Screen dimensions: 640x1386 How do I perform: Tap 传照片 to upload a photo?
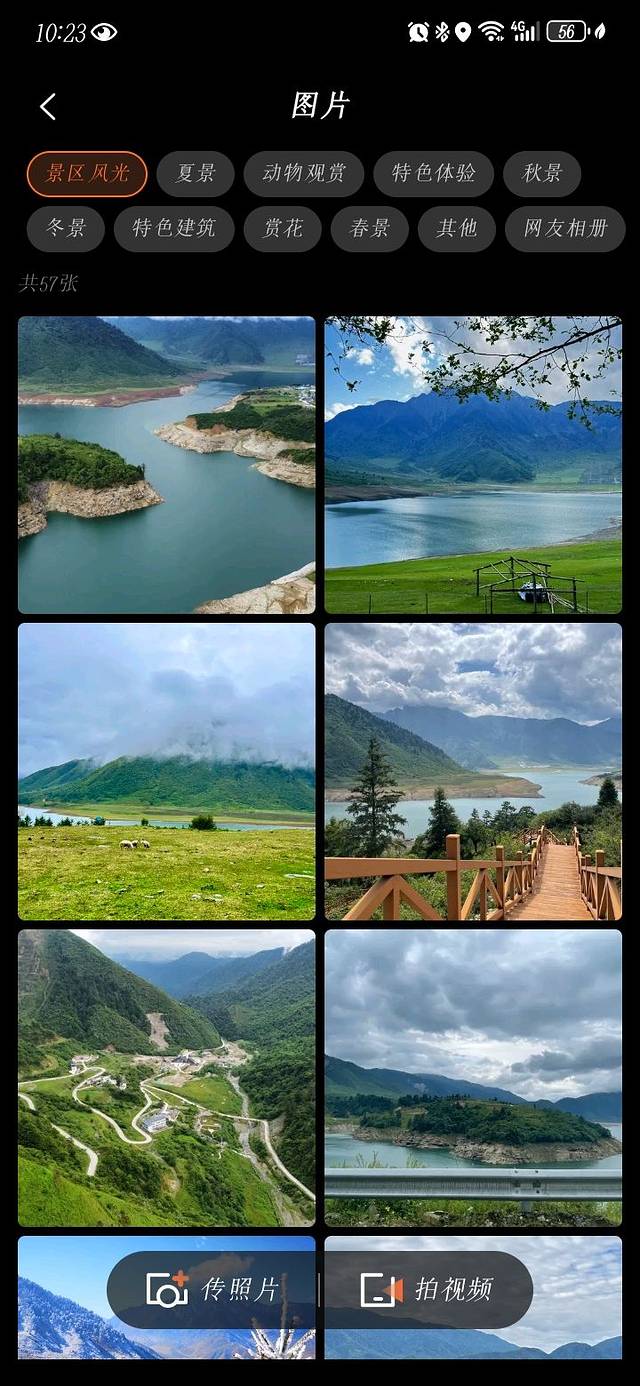click(212, 1290)
